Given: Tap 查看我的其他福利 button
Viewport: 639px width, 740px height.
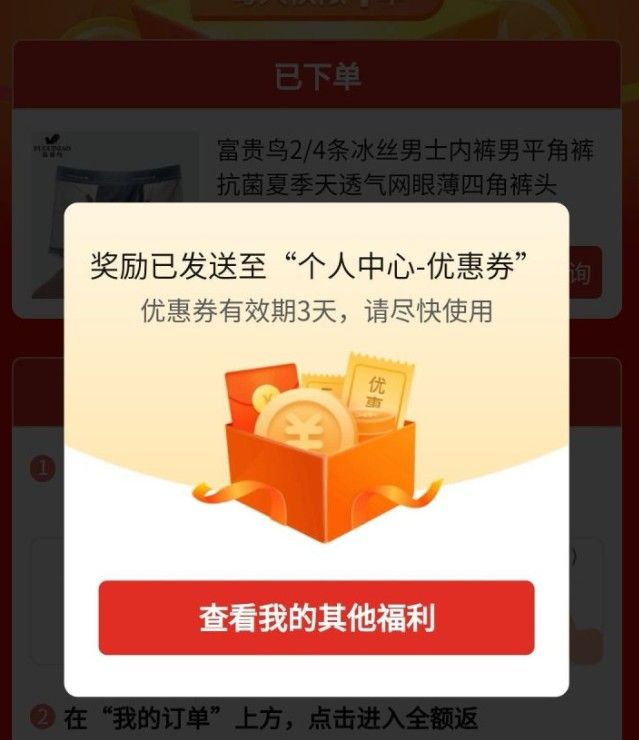Looking at the screenshot, I should [x=316, y=617].
